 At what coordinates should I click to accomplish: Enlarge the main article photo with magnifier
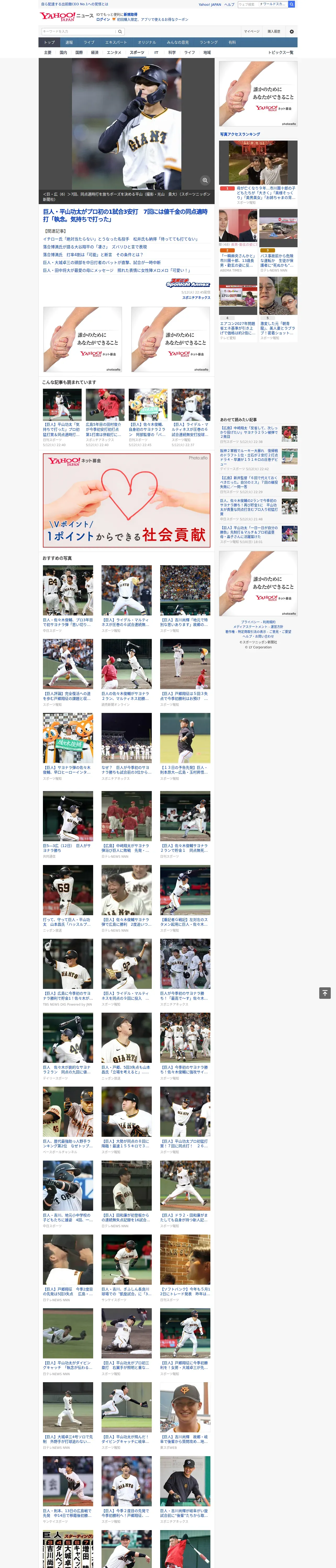pos(205,180)
